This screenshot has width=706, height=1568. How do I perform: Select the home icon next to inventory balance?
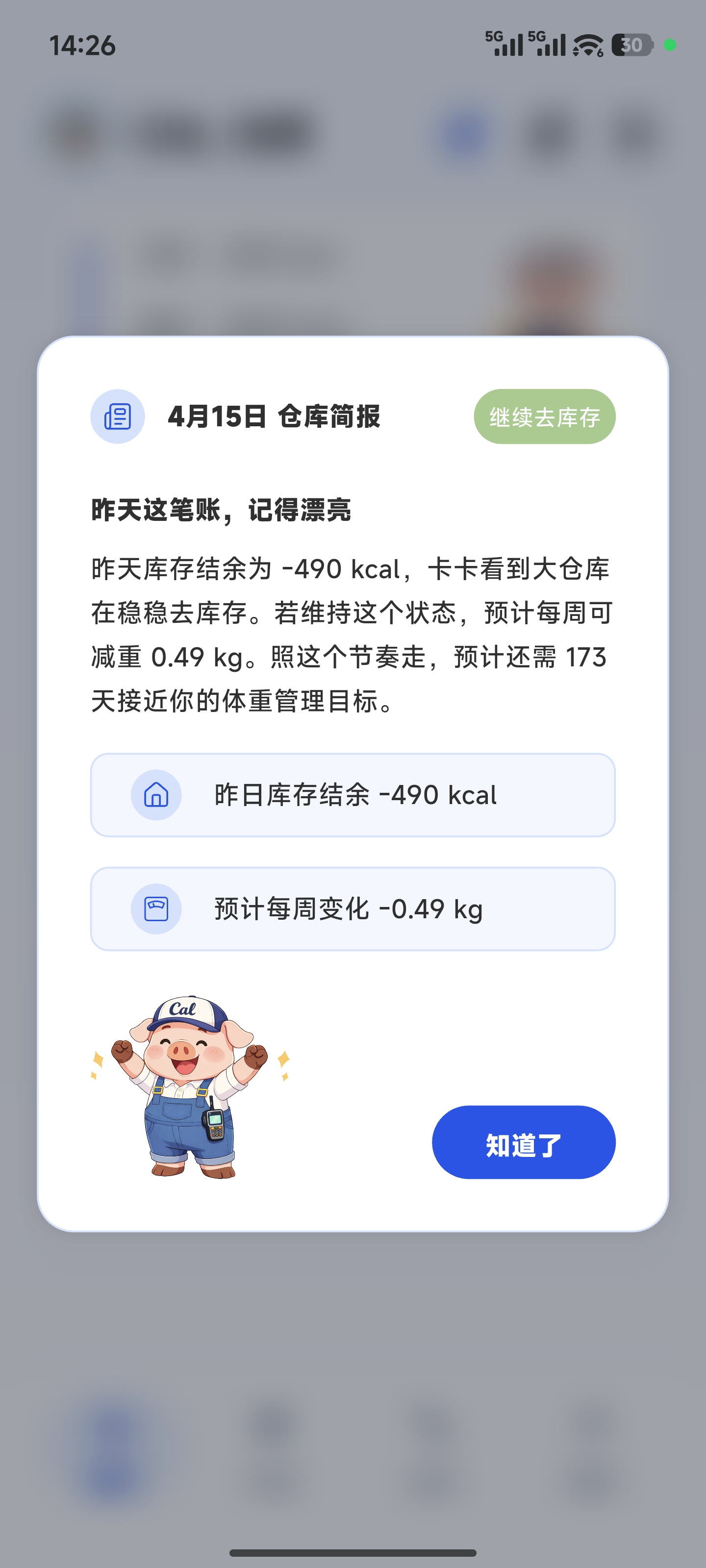click(156, 795)
